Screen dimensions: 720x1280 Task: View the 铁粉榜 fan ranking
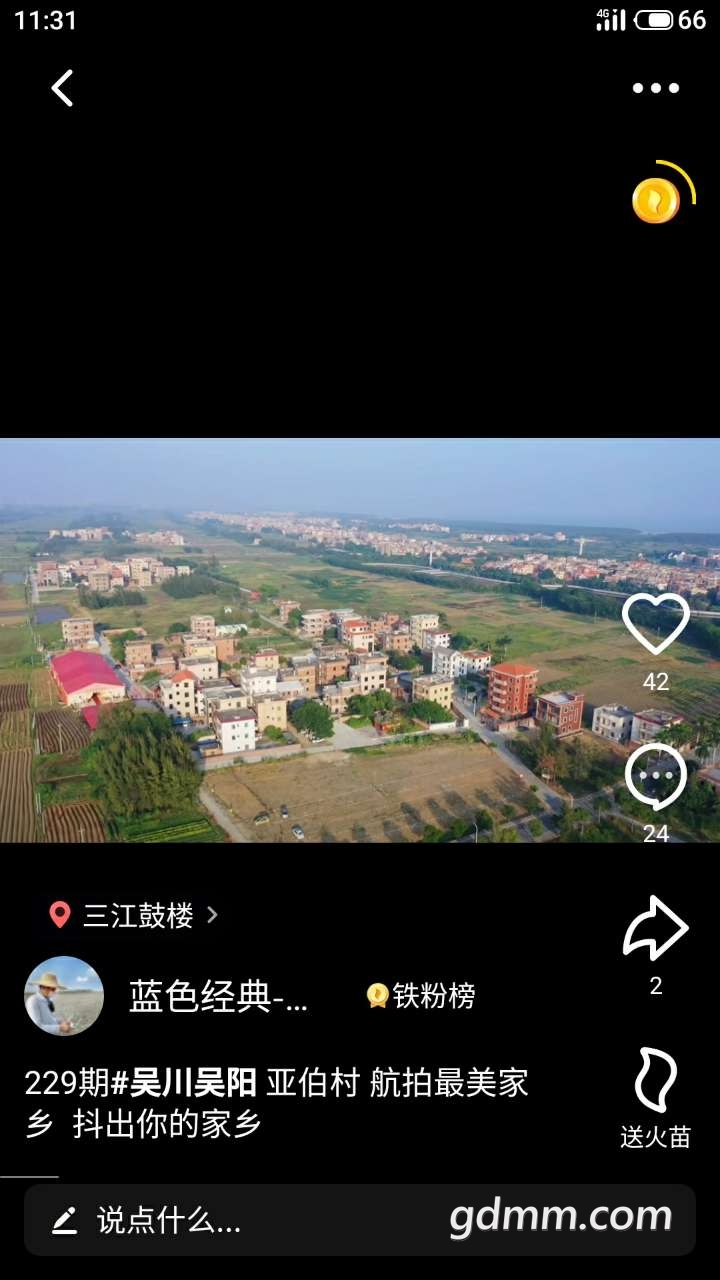421,996
